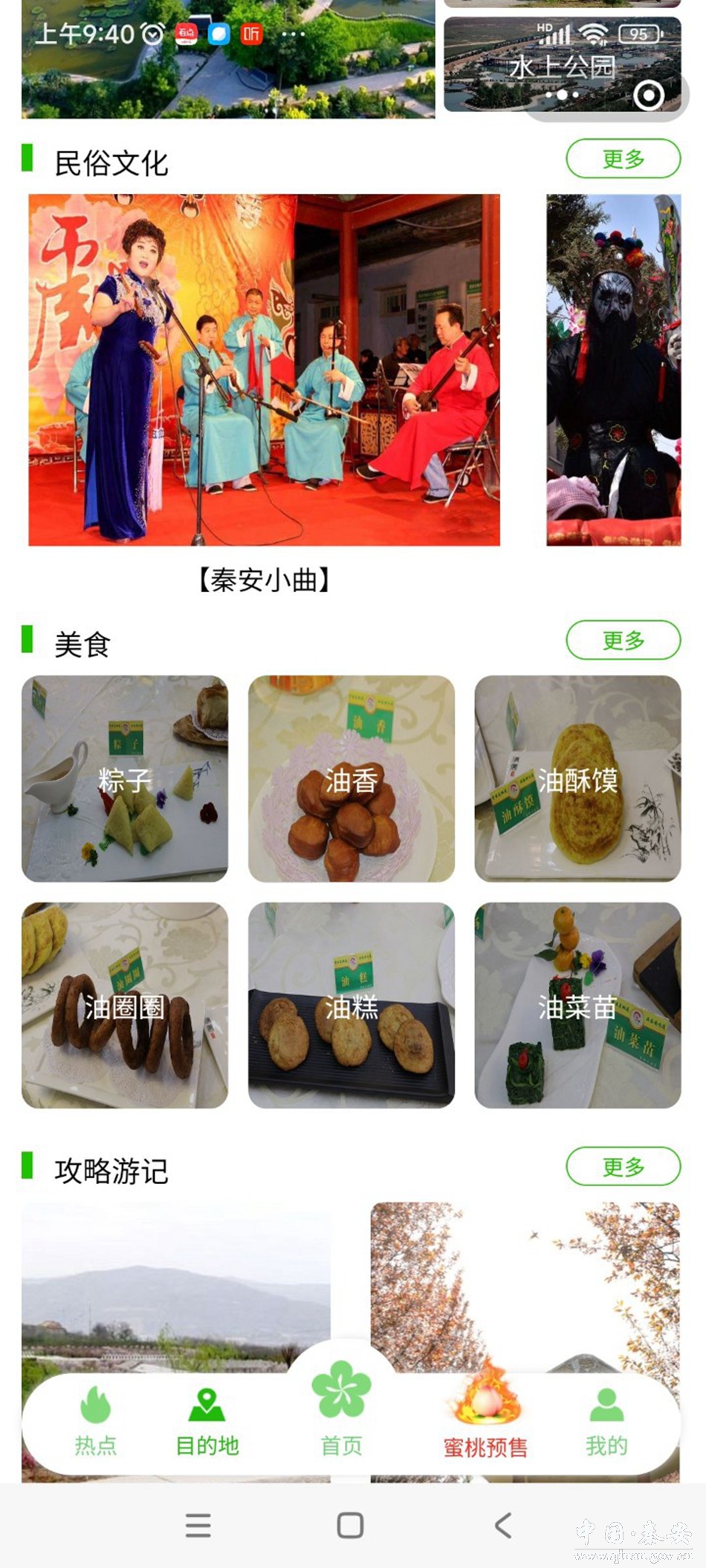The width and height of the screenshot is (706, 1568).
Task: Open the 粽子 food tile
Action: click(x=125, y=778)
